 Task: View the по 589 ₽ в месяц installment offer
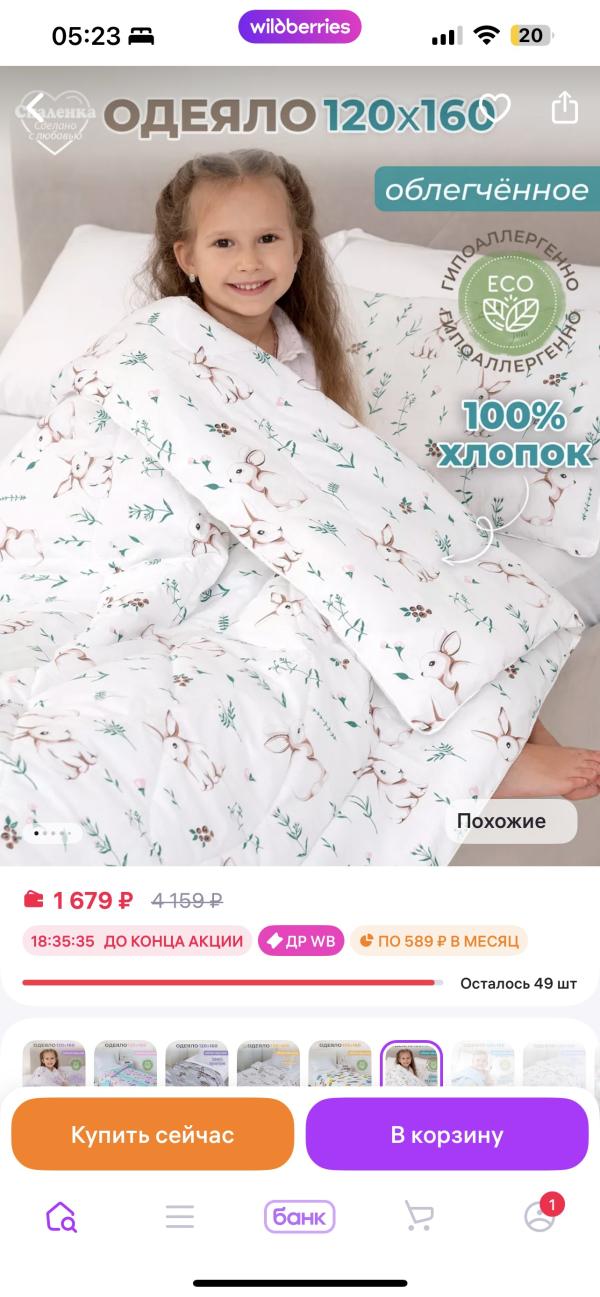[x=439, y=941]
